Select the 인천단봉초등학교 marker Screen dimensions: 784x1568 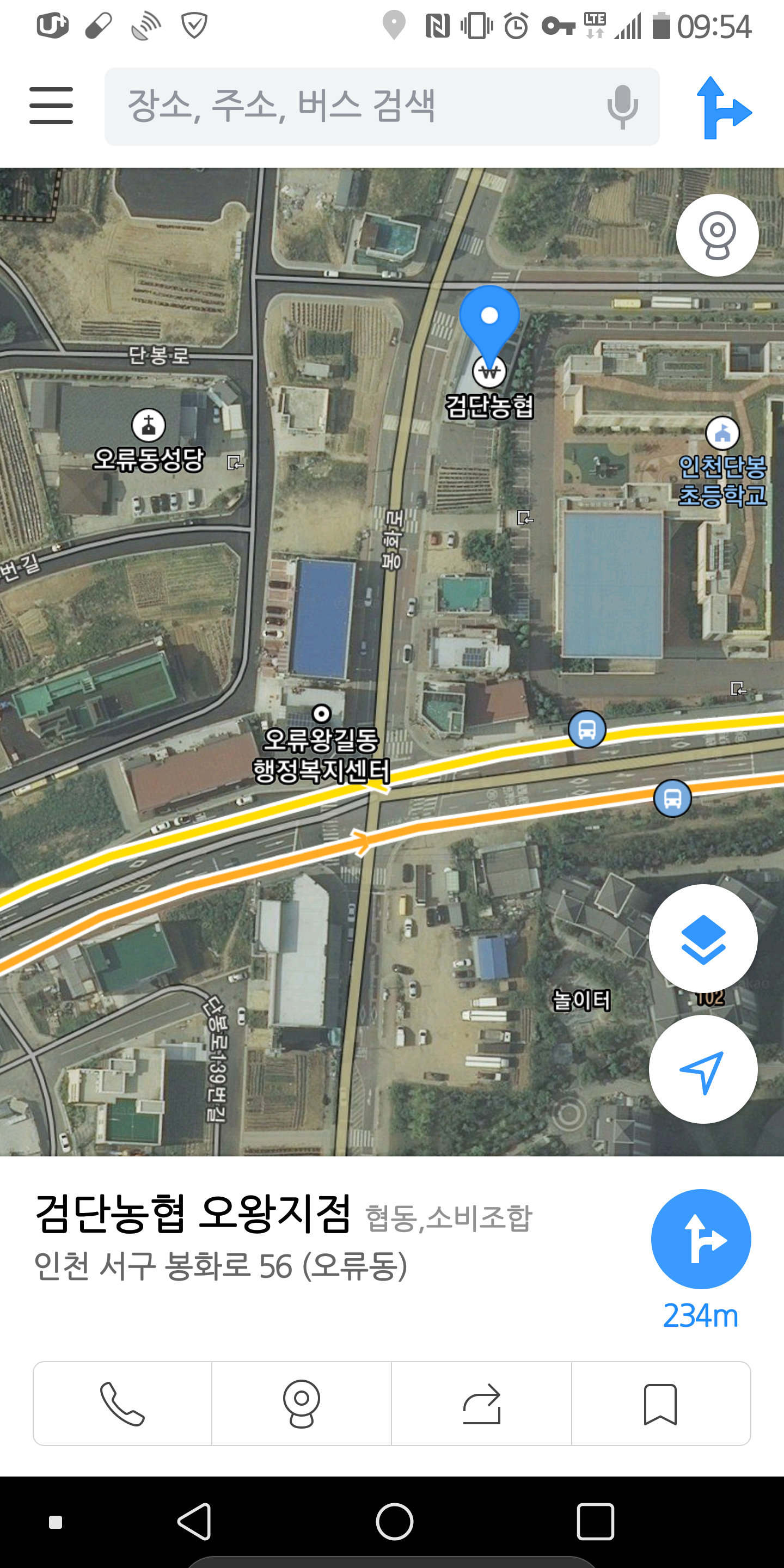722,433
